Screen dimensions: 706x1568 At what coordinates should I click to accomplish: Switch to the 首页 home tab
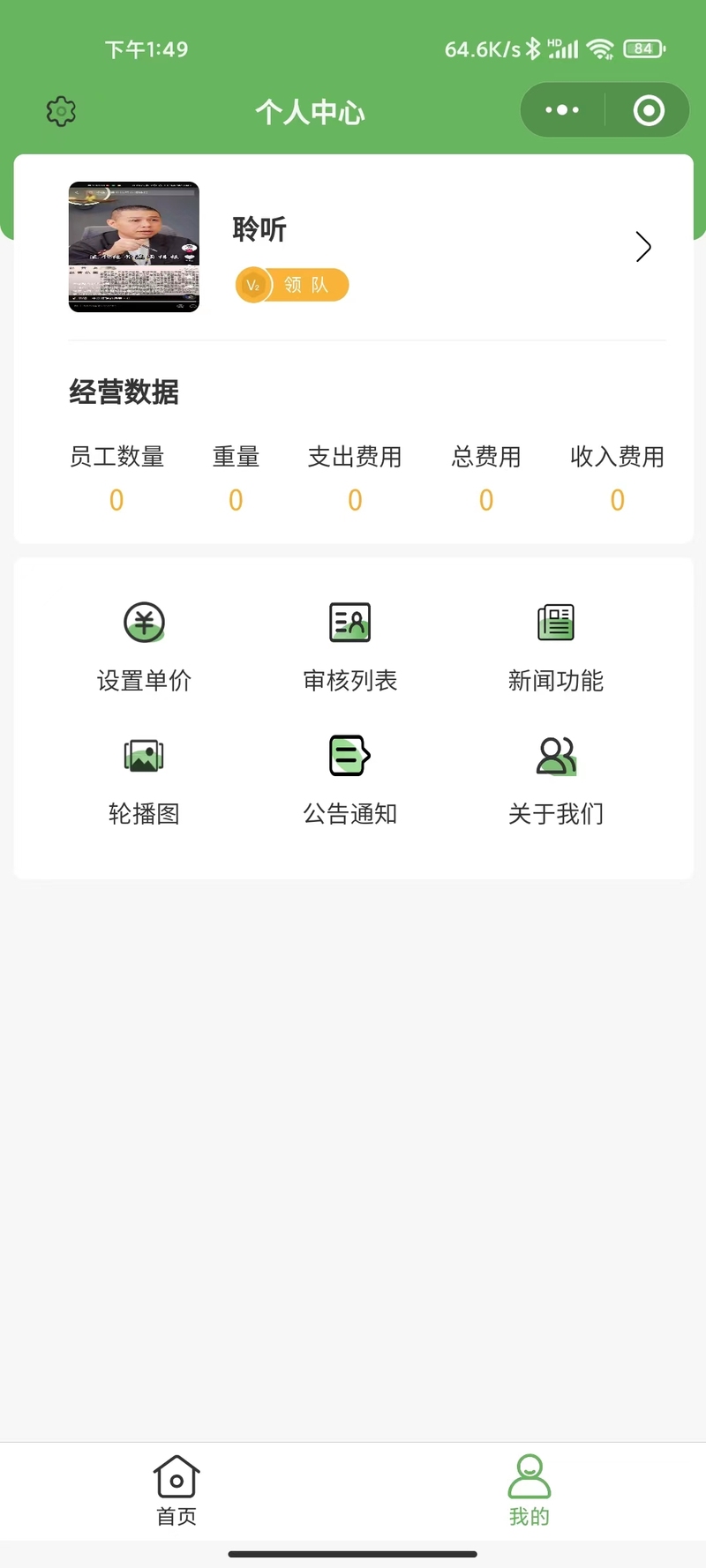coord(176,1490)
